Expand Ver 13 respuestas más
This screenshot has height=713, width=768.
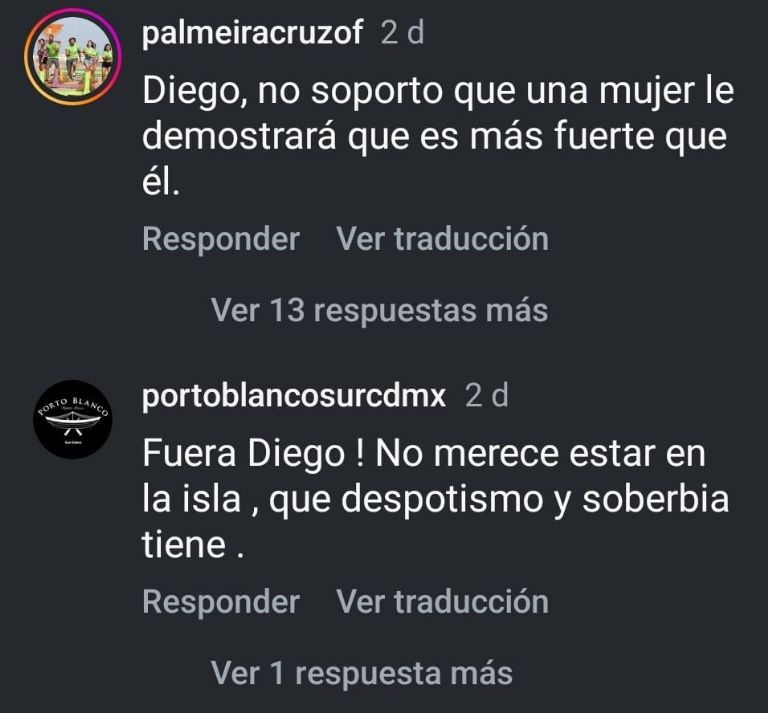pyautogui.click(x=379, y=311)
